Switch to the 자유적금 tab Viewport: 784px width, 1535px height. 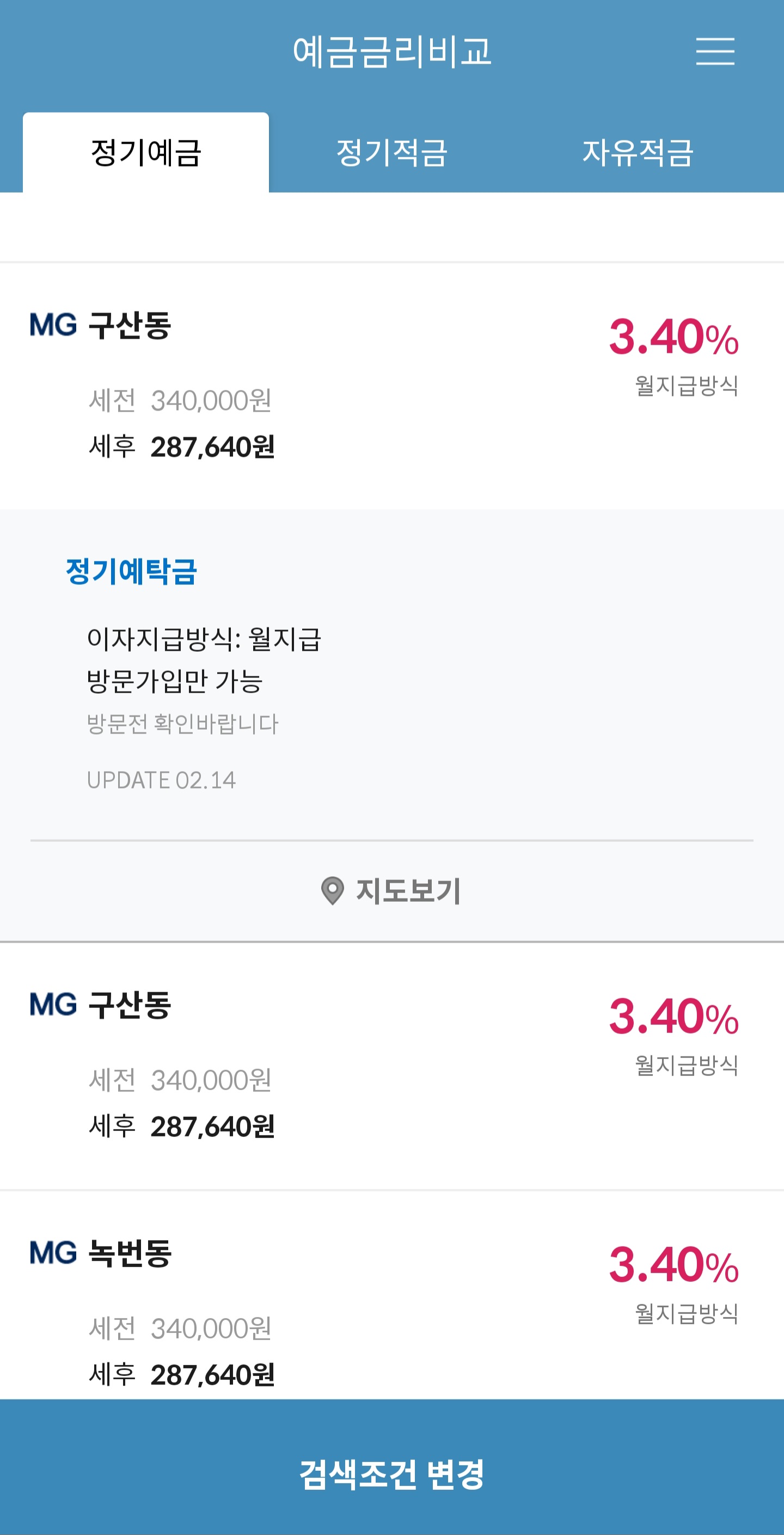click(638, 152)
